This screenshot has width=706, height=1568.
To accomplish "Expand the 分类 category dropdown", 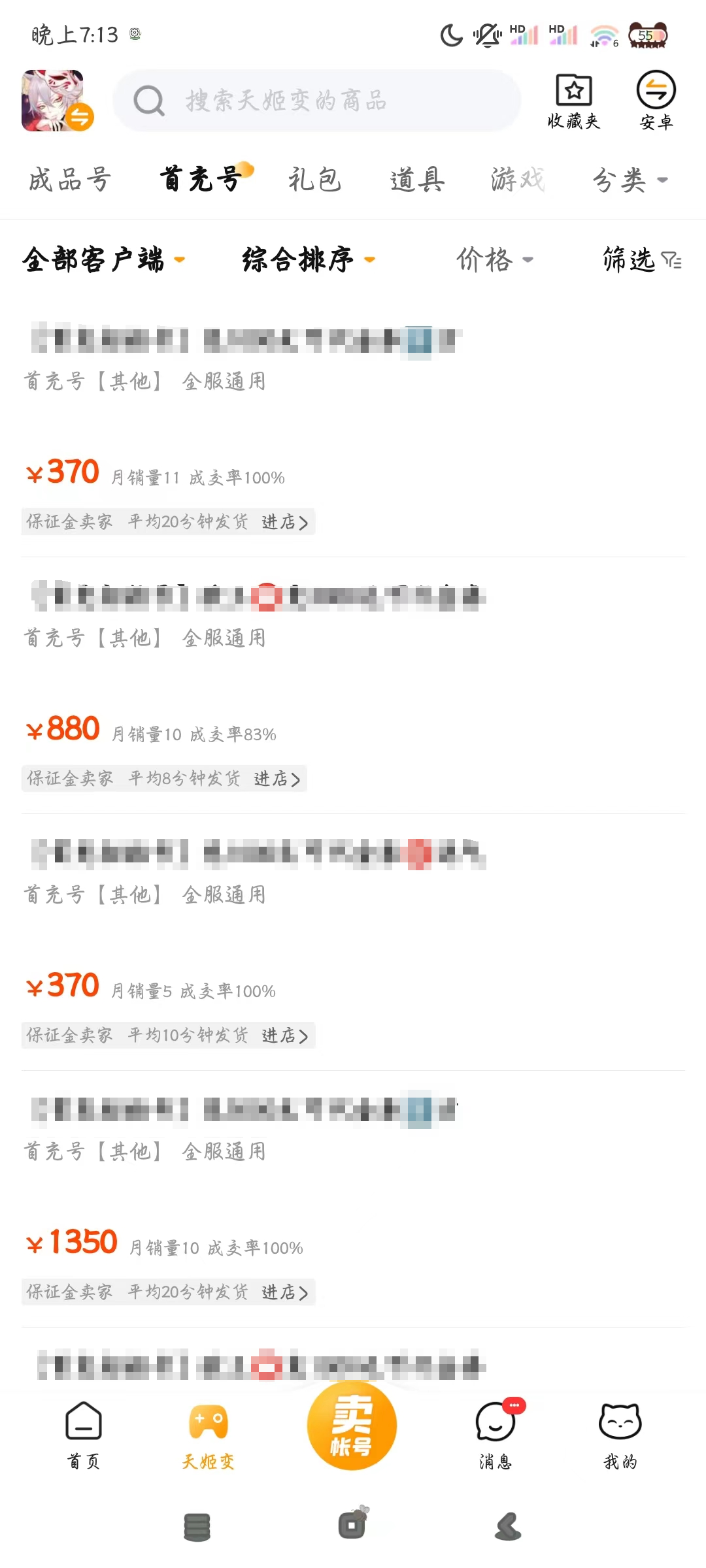I will (x=630, y=180).
